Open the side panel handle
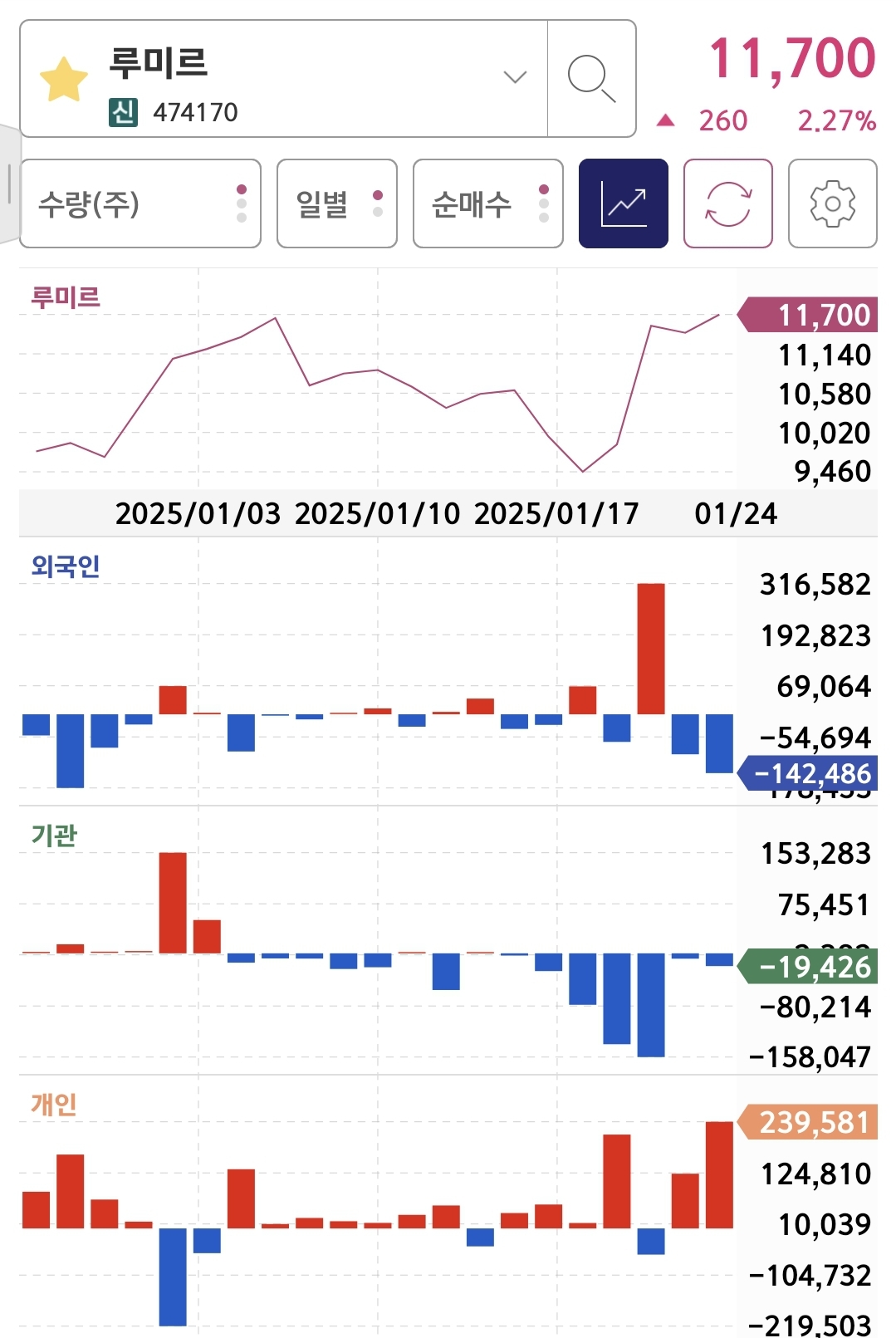Image resolution: width=896 pixels, height=1338 pixels. (9, 184)
